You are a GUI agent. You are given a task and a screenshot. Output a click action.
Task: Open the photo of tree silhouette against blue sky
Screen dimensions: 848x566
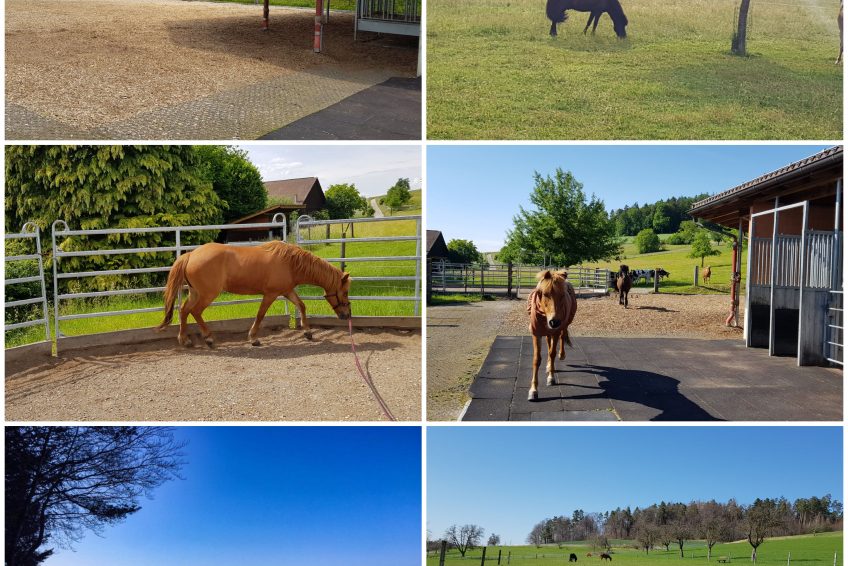pos(212,496)
